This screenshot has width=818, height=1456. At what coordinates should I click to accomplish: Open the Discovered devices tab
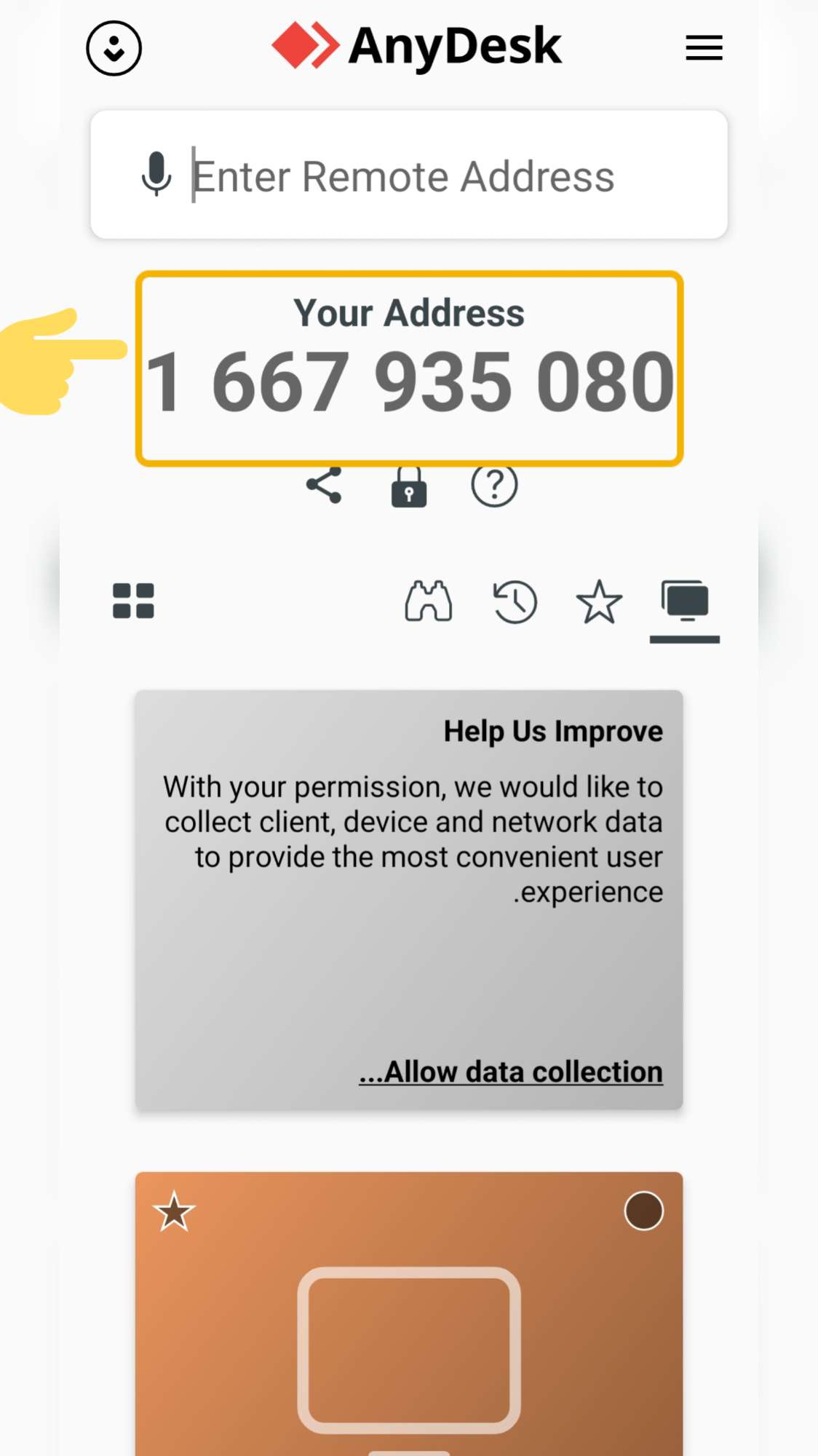point(429,601)
